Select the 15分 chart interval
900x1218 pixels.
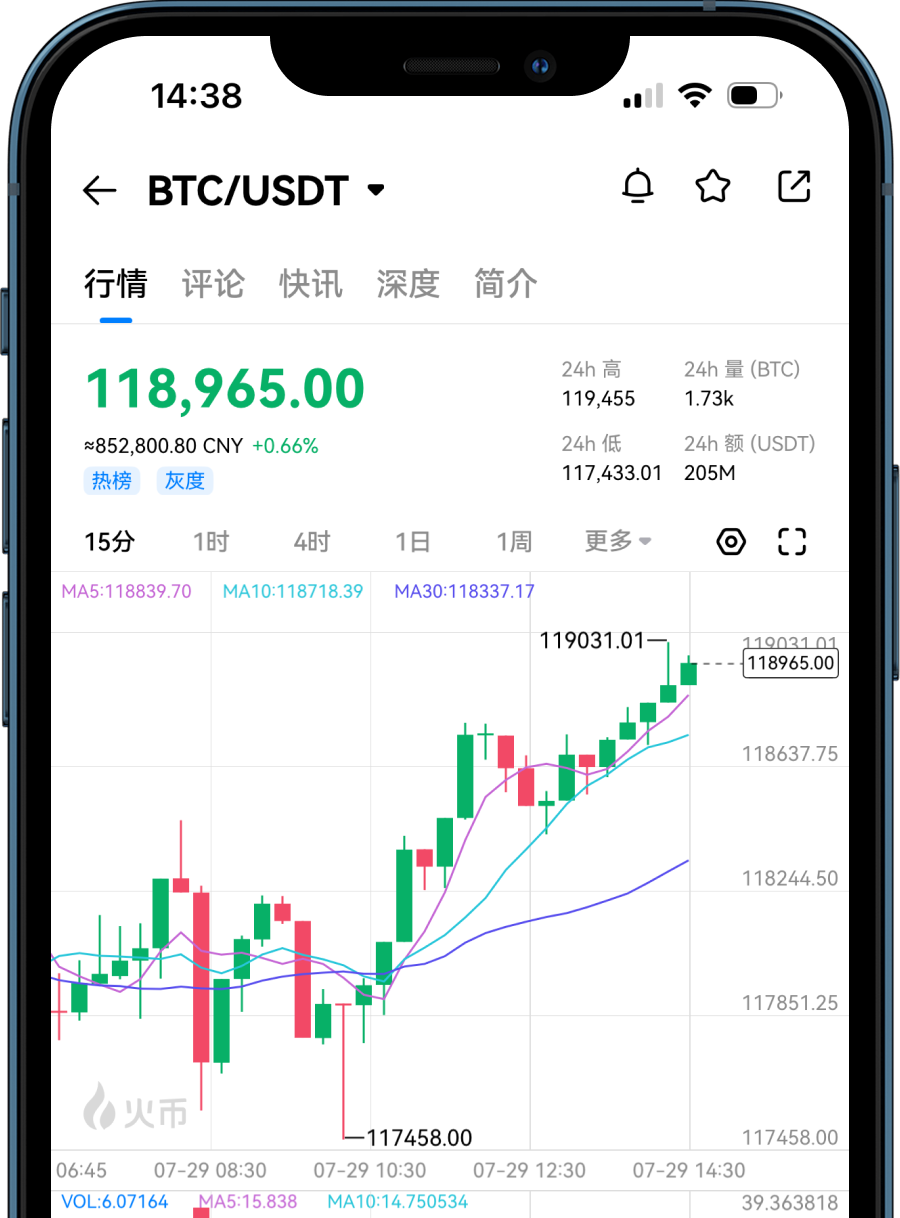click(x=110, y=542)
